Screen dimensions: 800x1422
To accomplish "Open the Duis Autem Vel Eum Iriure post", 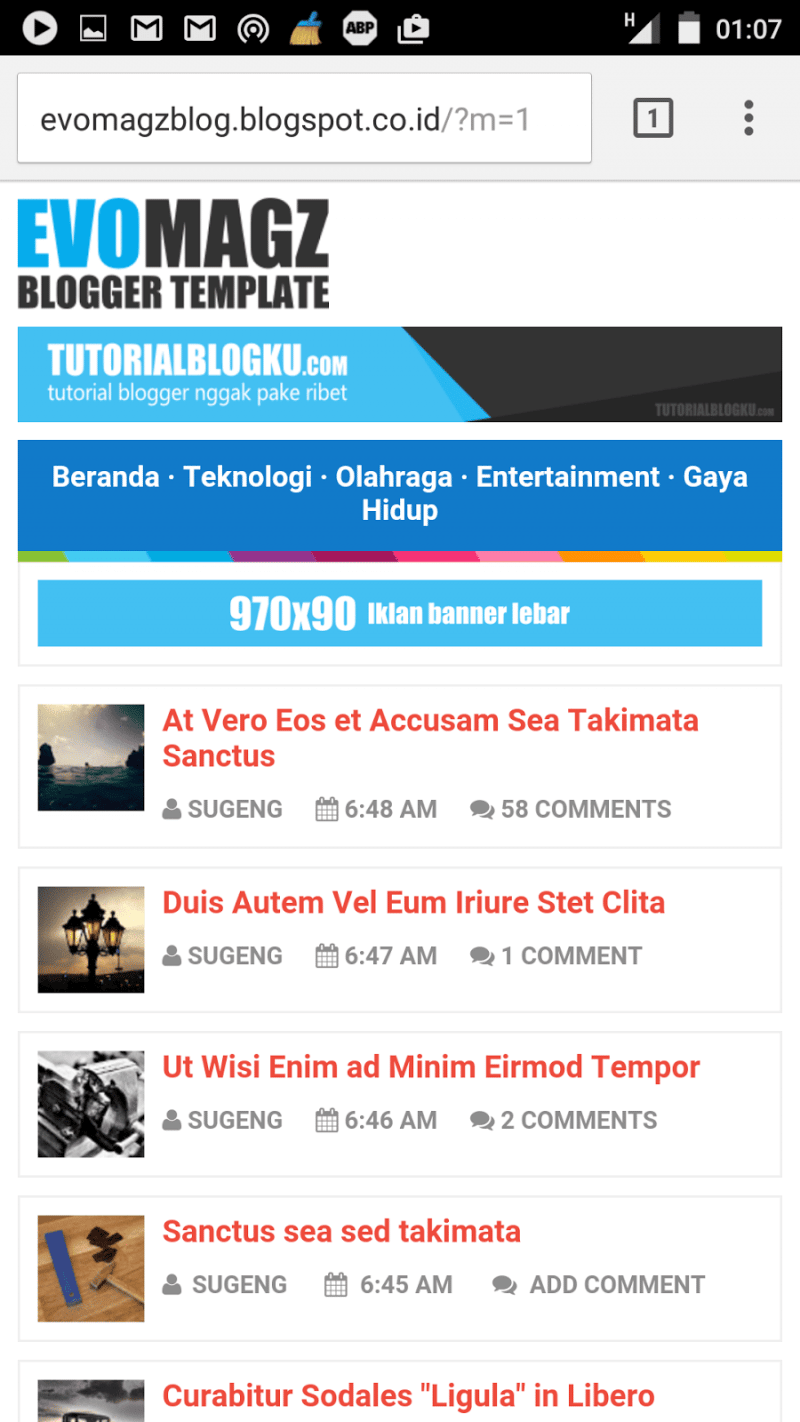I will (x=413, y=902).
